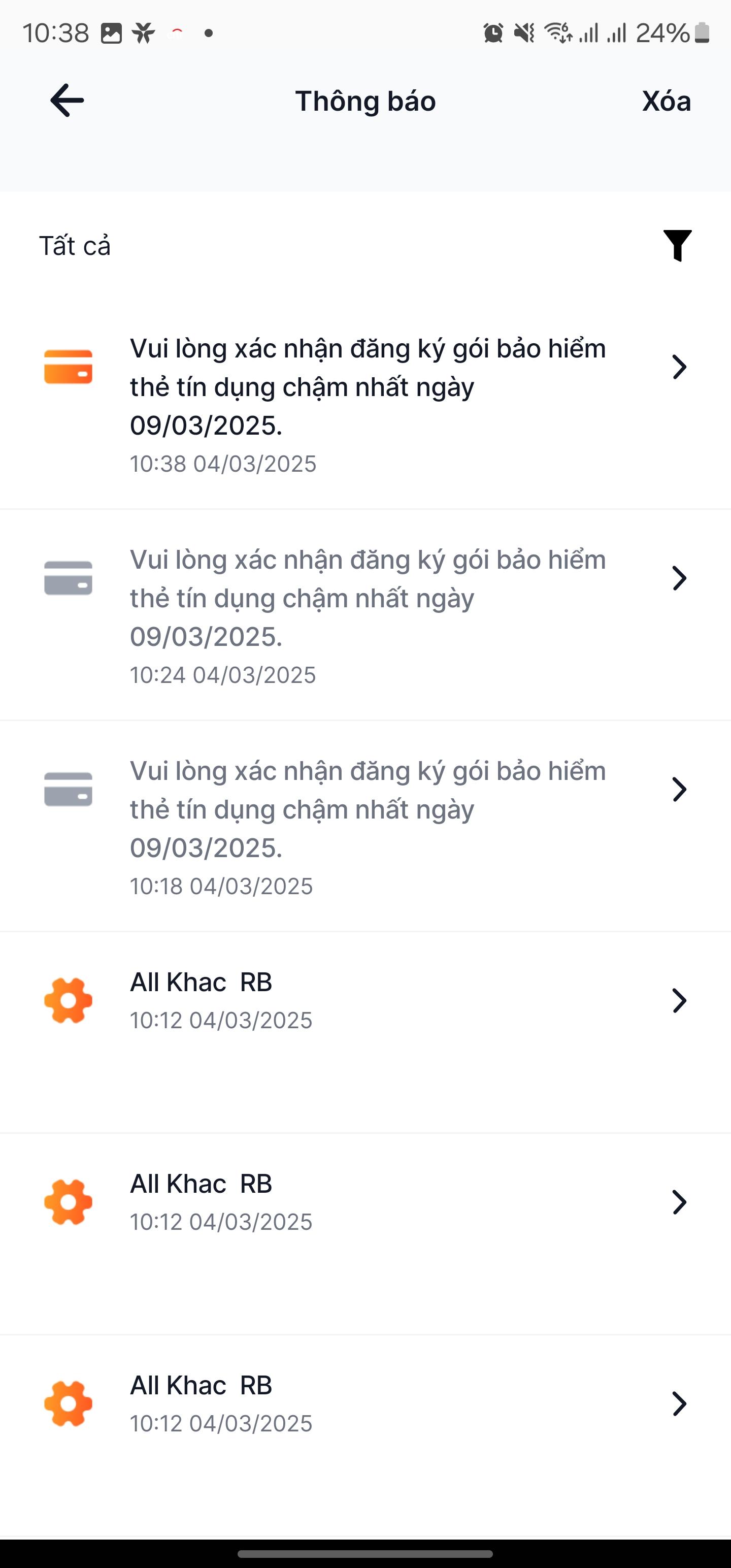This screenshot has height=1568, width=731.
Task: Open the insurance notification from 10:38
Action: [365, 404]
